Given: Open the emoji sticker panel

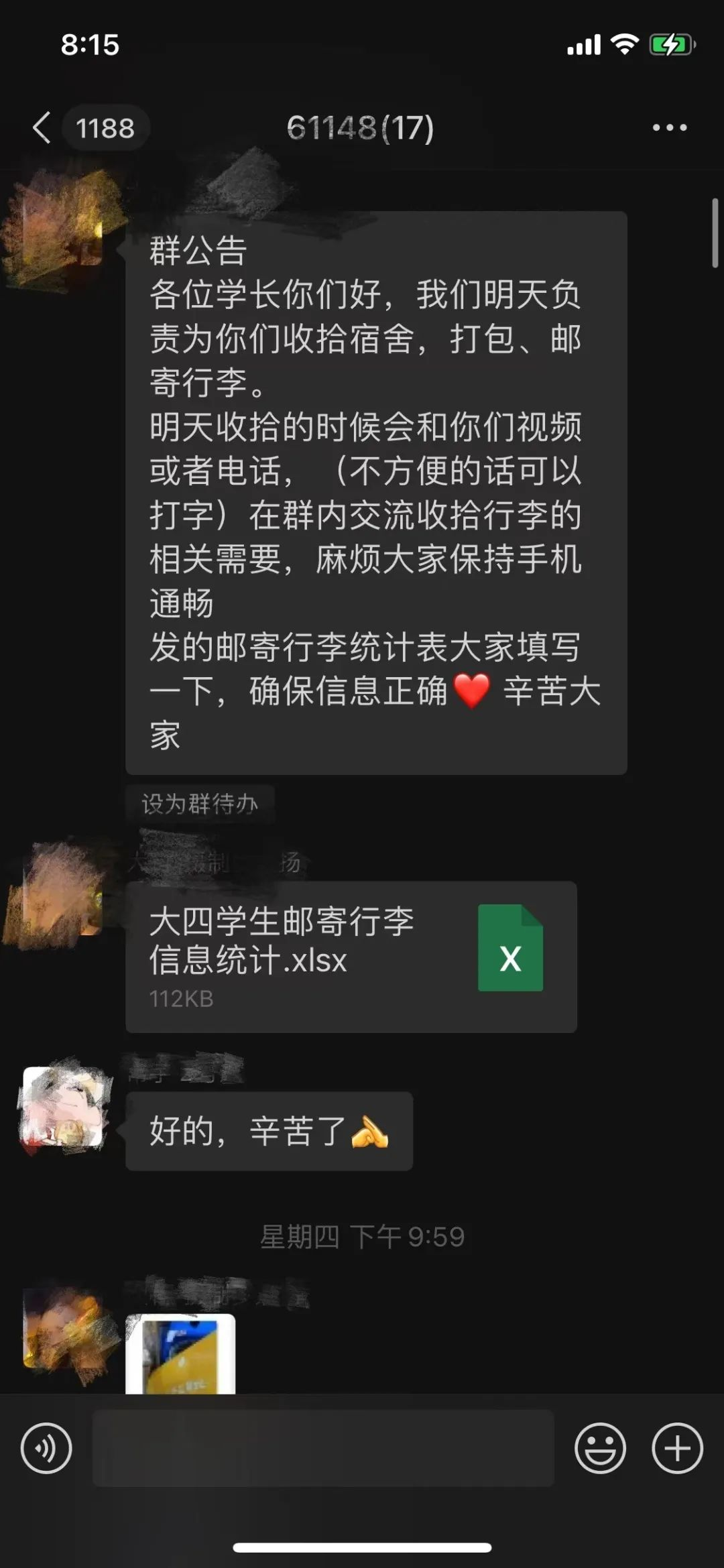Looking at the screenshot, I should 600,1449.
